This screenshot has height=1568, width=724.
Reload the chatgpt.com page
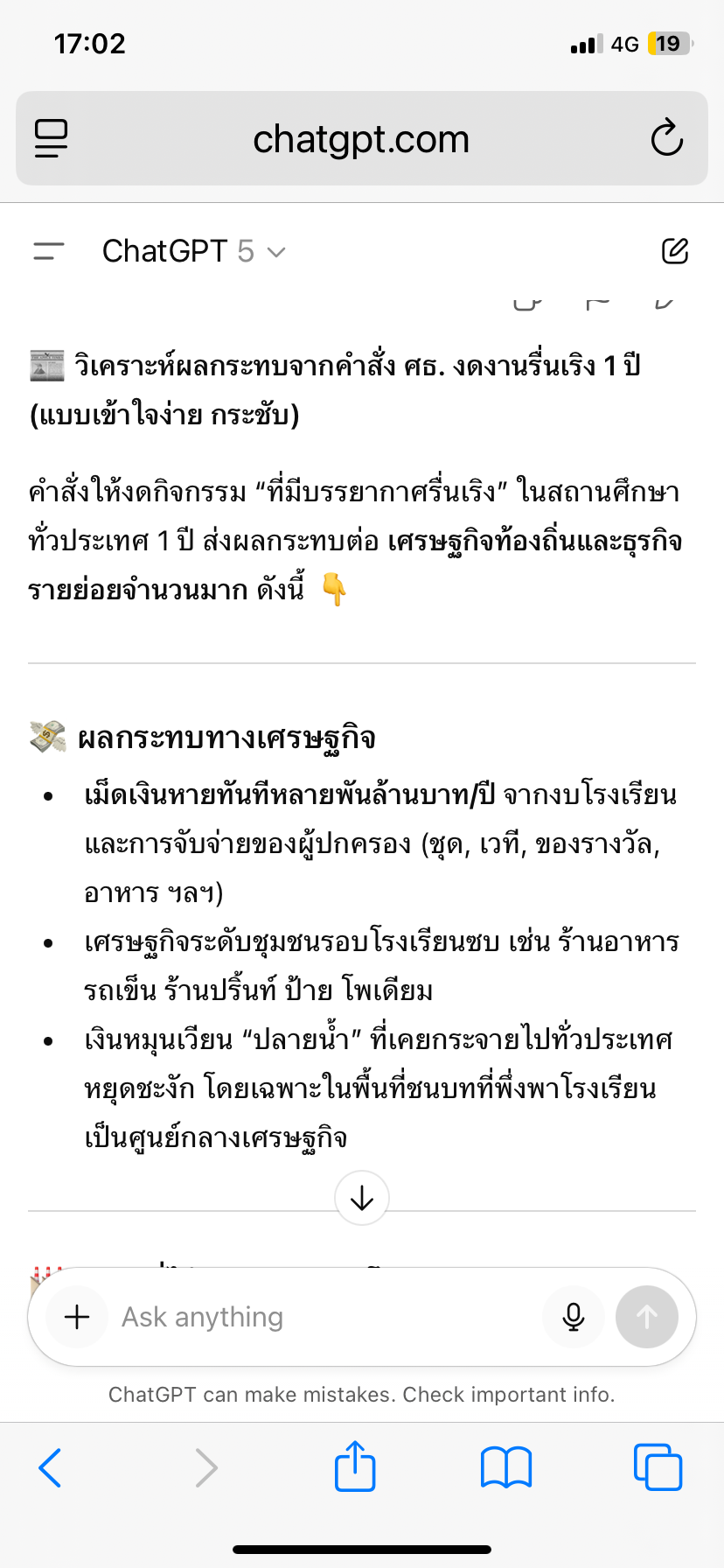(x=666, y=138)
